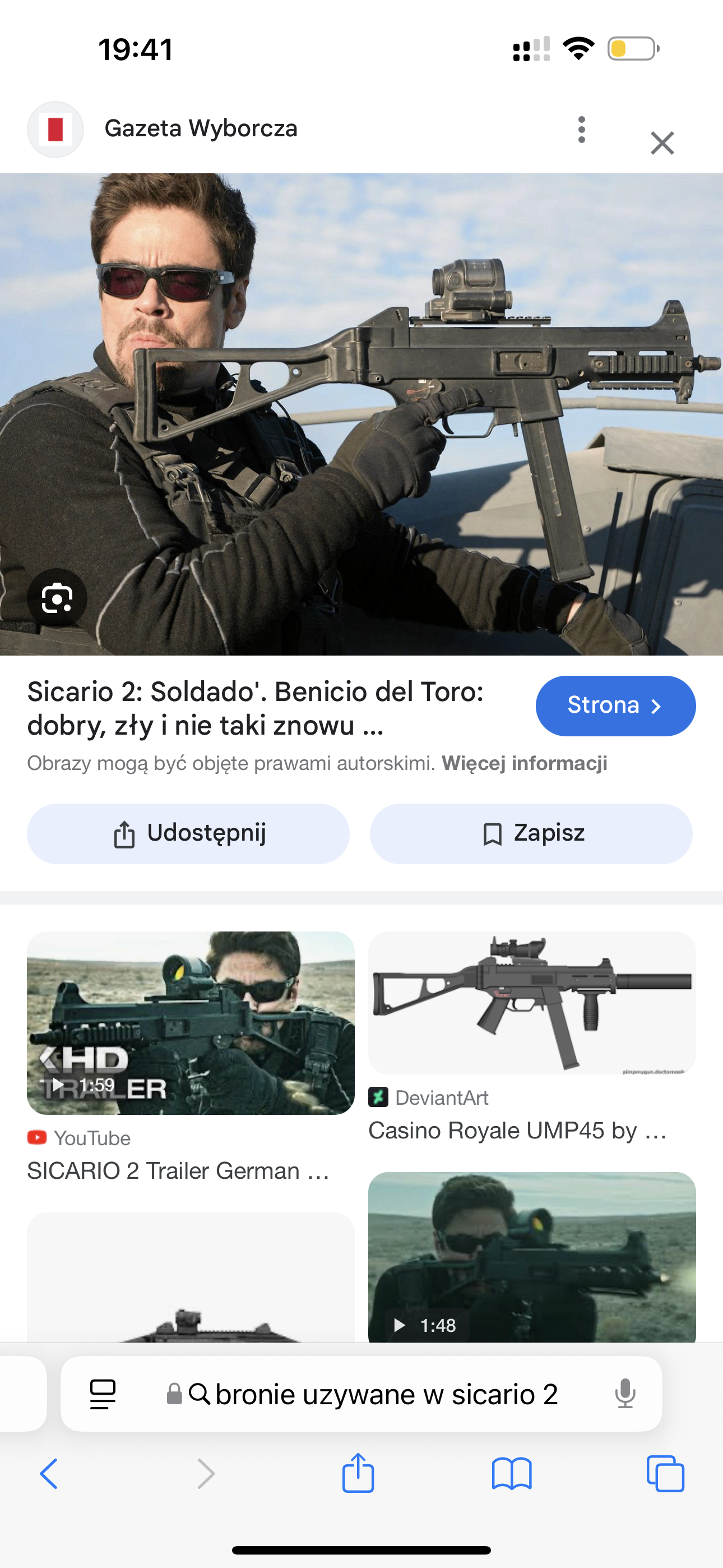Screen dimensions: 723x1568
Task: Open the video result lasting 1:48
Action: point(531,1257)
